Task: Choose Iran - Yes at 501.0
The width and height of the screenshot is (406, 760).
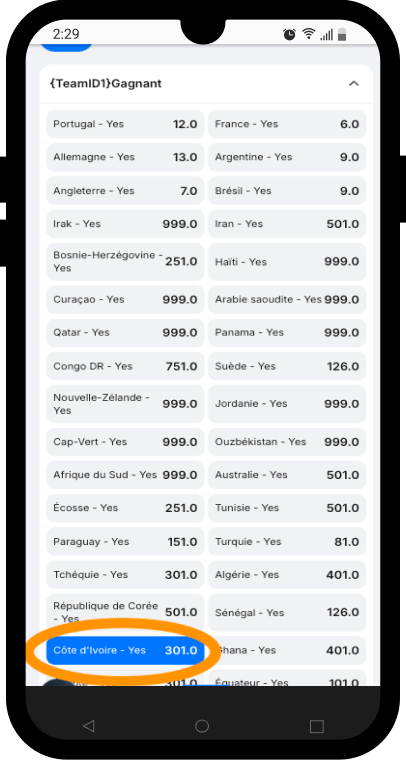Action: pyautogui.click(x=287, y=224)
